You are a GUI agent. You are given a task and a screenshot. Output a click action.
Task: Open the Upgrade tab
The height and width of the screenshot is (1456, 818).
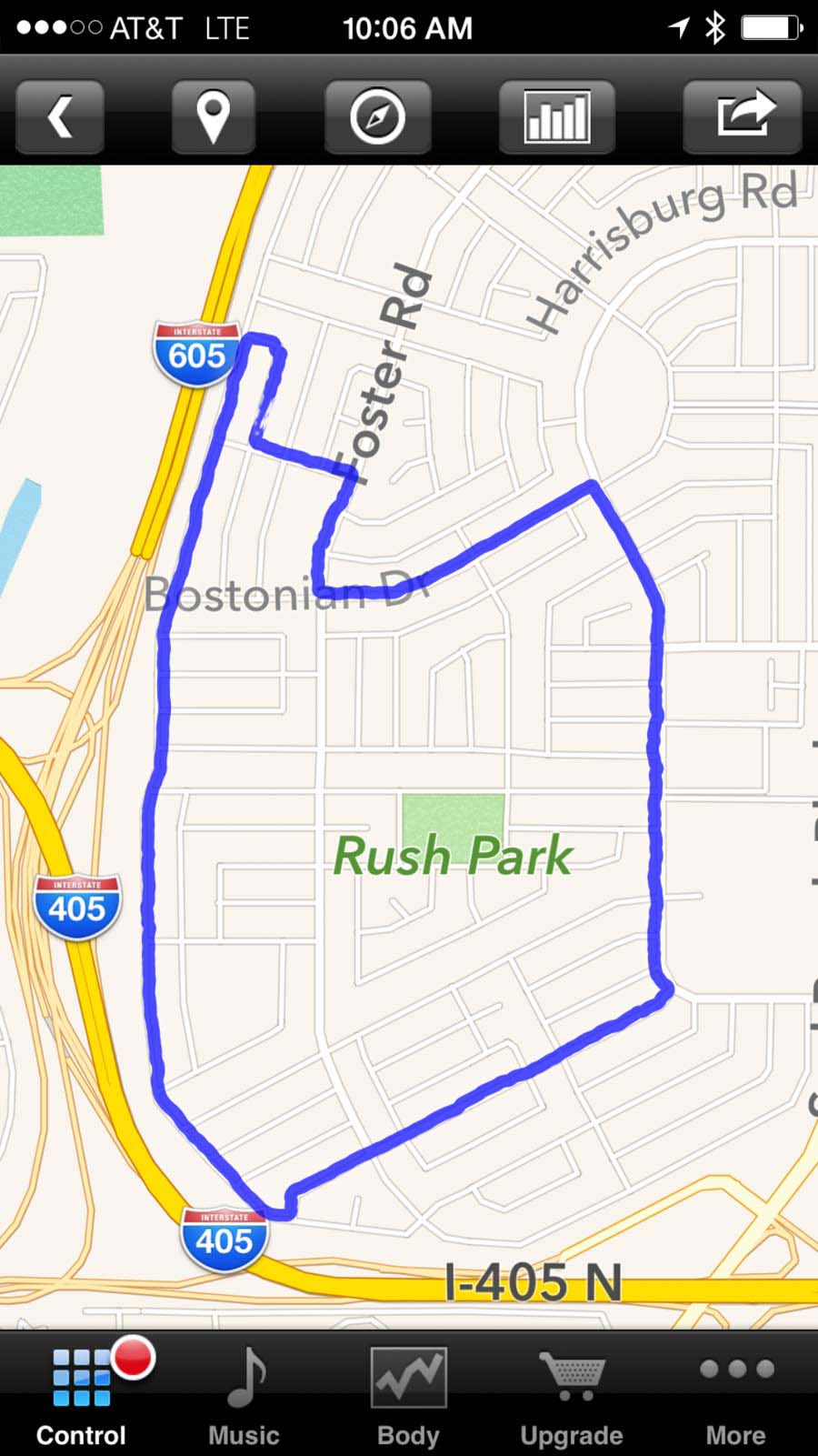coord(572,1393)
